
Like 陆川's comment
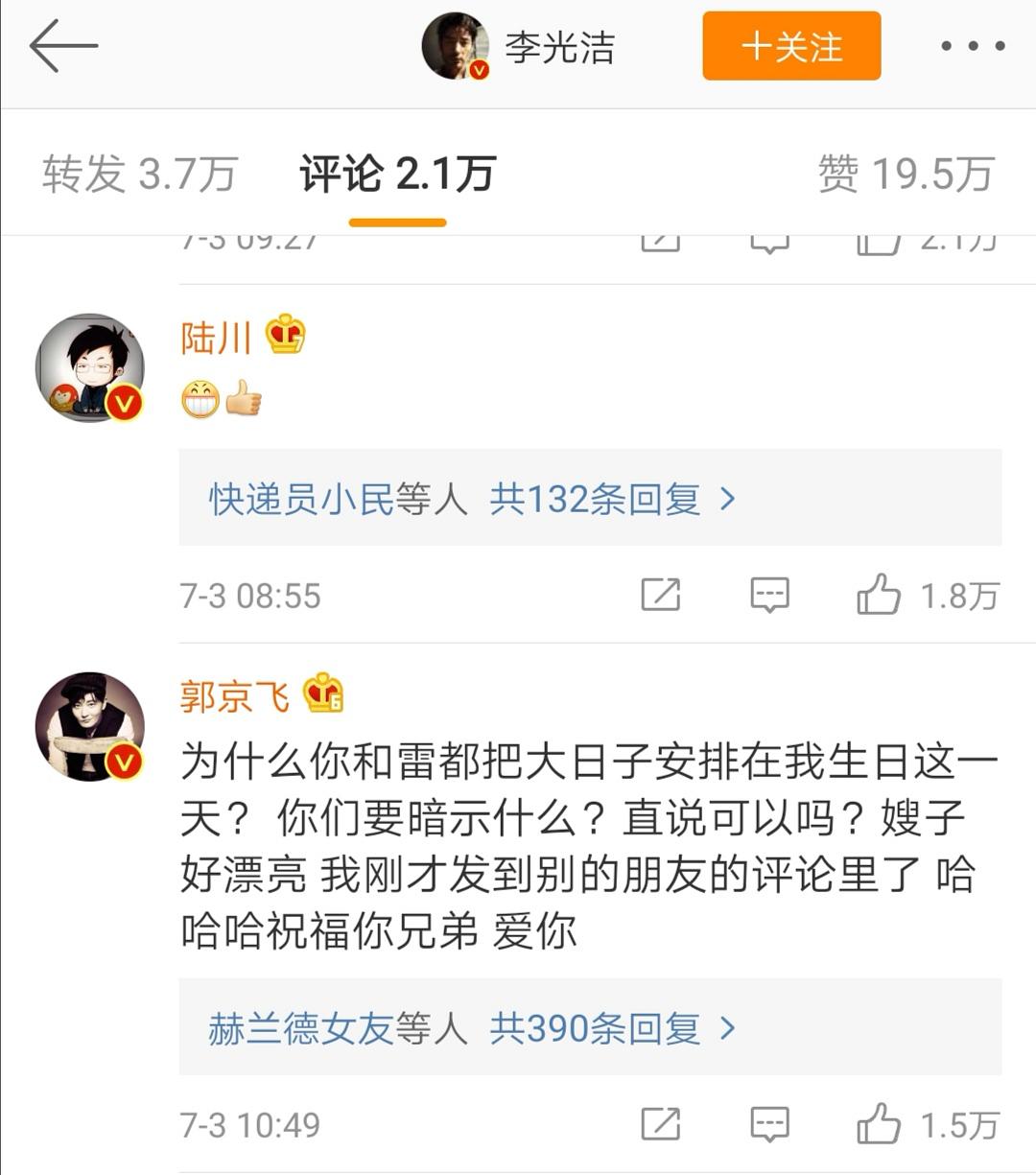(879, 596)
